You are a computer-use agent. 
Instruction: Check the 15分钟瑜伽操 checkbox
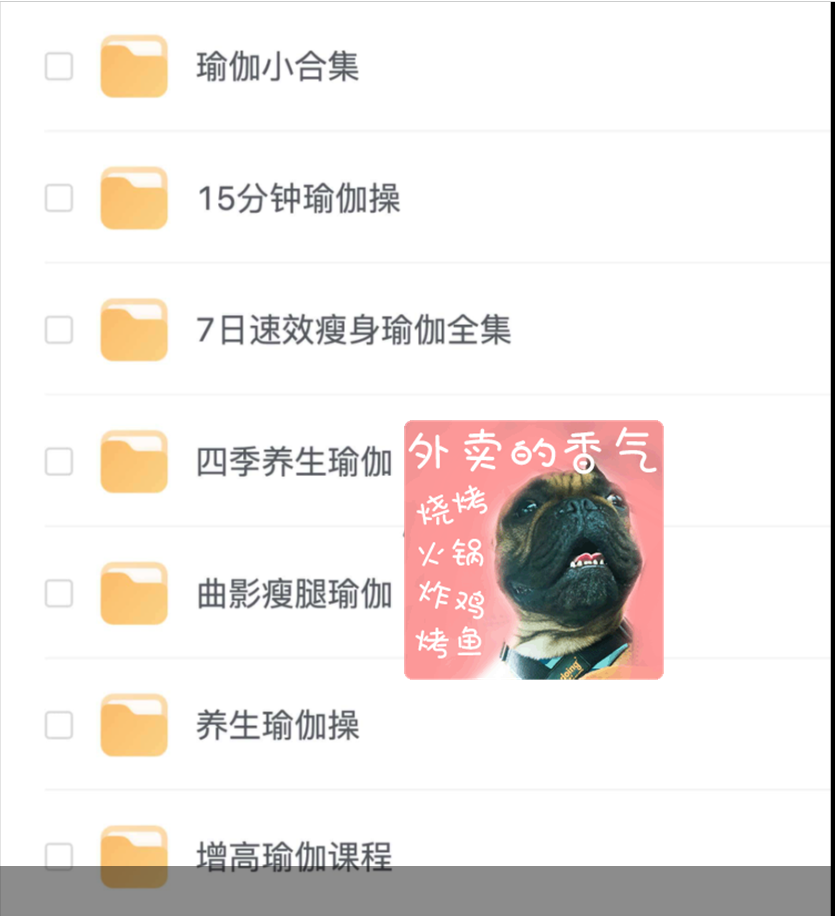(58, 198)
